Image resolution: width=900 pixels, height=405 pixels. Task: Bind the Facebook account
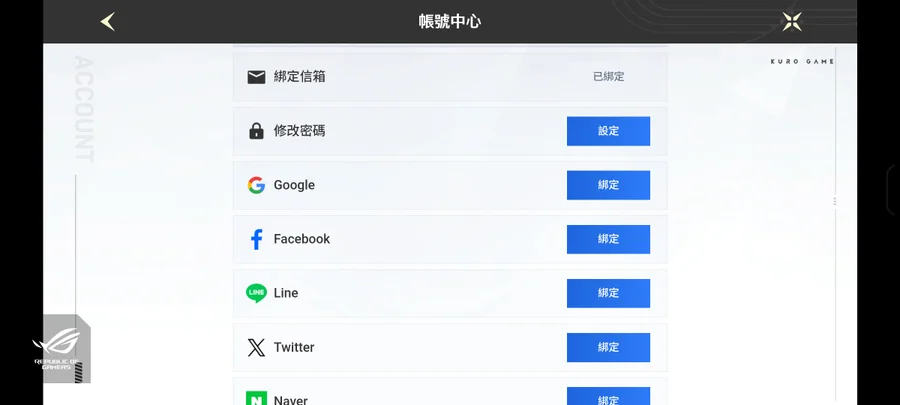(608, 239)
